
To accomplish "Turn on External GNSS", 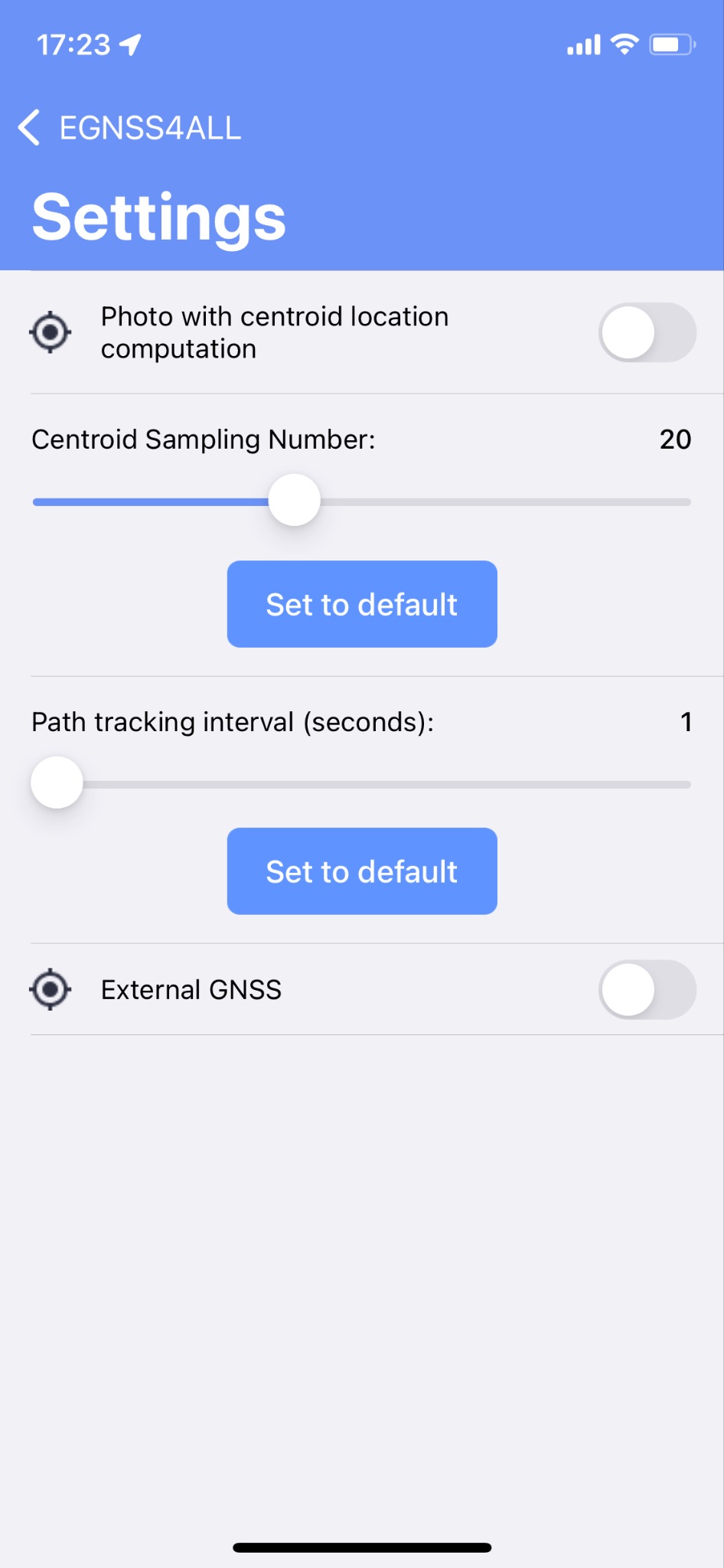I will pos(647,989).
